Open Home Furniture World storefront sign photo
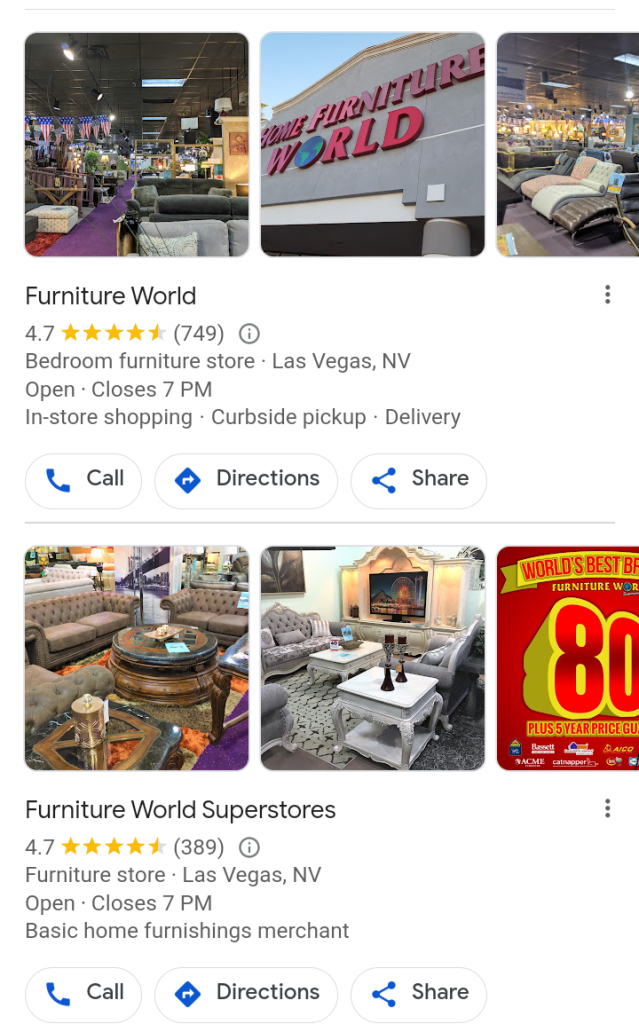 tap(372, 144)
